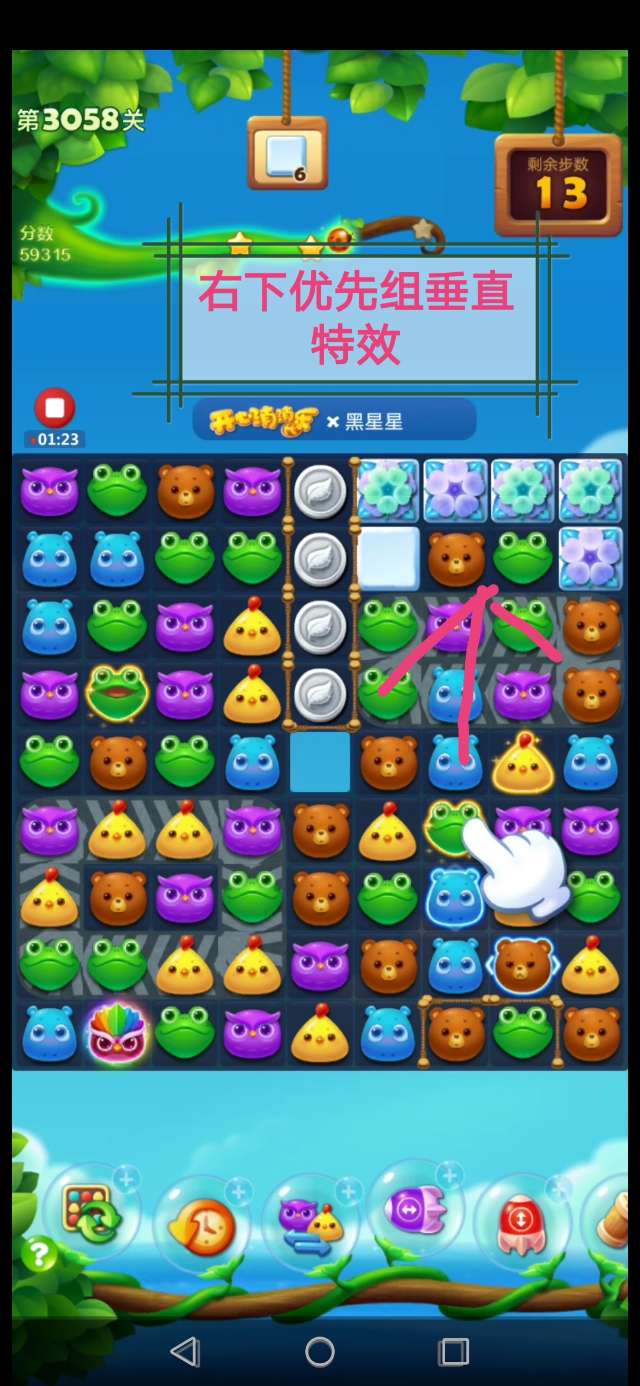Open the green question mark help
The image size is (640, 1386).
[38, 1254]
